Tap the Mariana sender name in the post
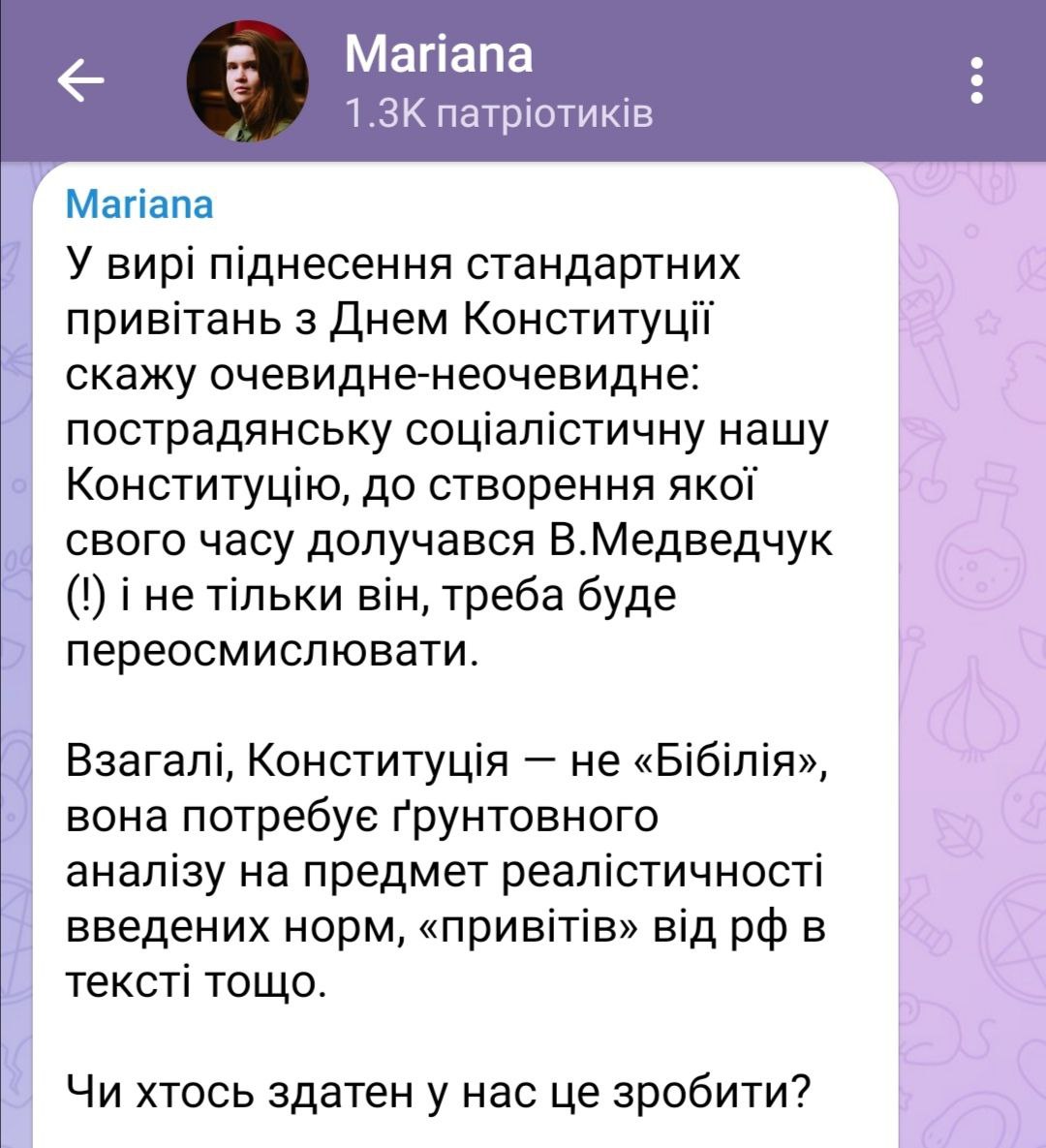 (139, 204)
